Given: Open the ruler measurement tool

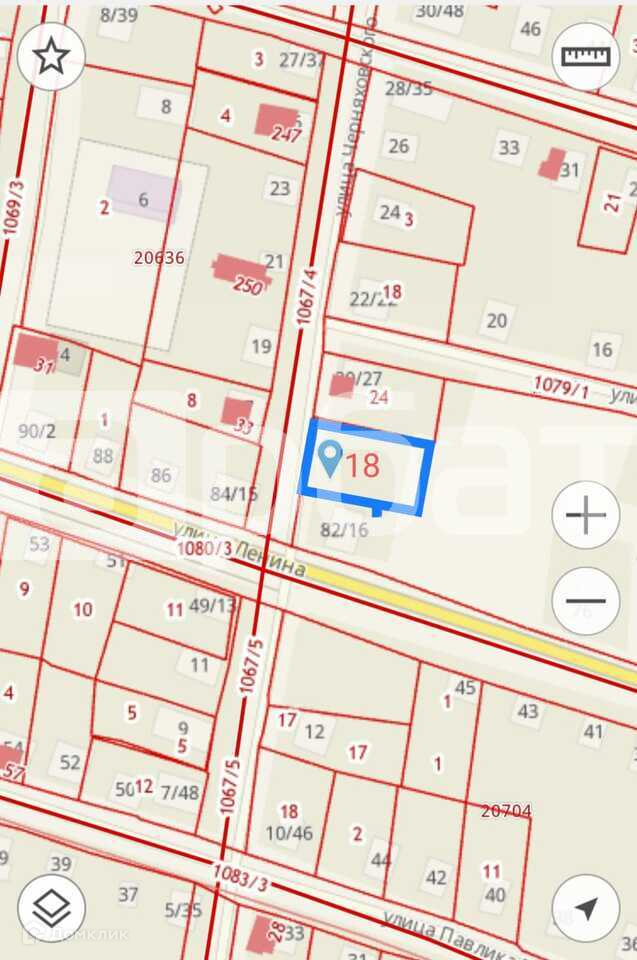Looking at the screenshot, I should [x=586, y=57].
